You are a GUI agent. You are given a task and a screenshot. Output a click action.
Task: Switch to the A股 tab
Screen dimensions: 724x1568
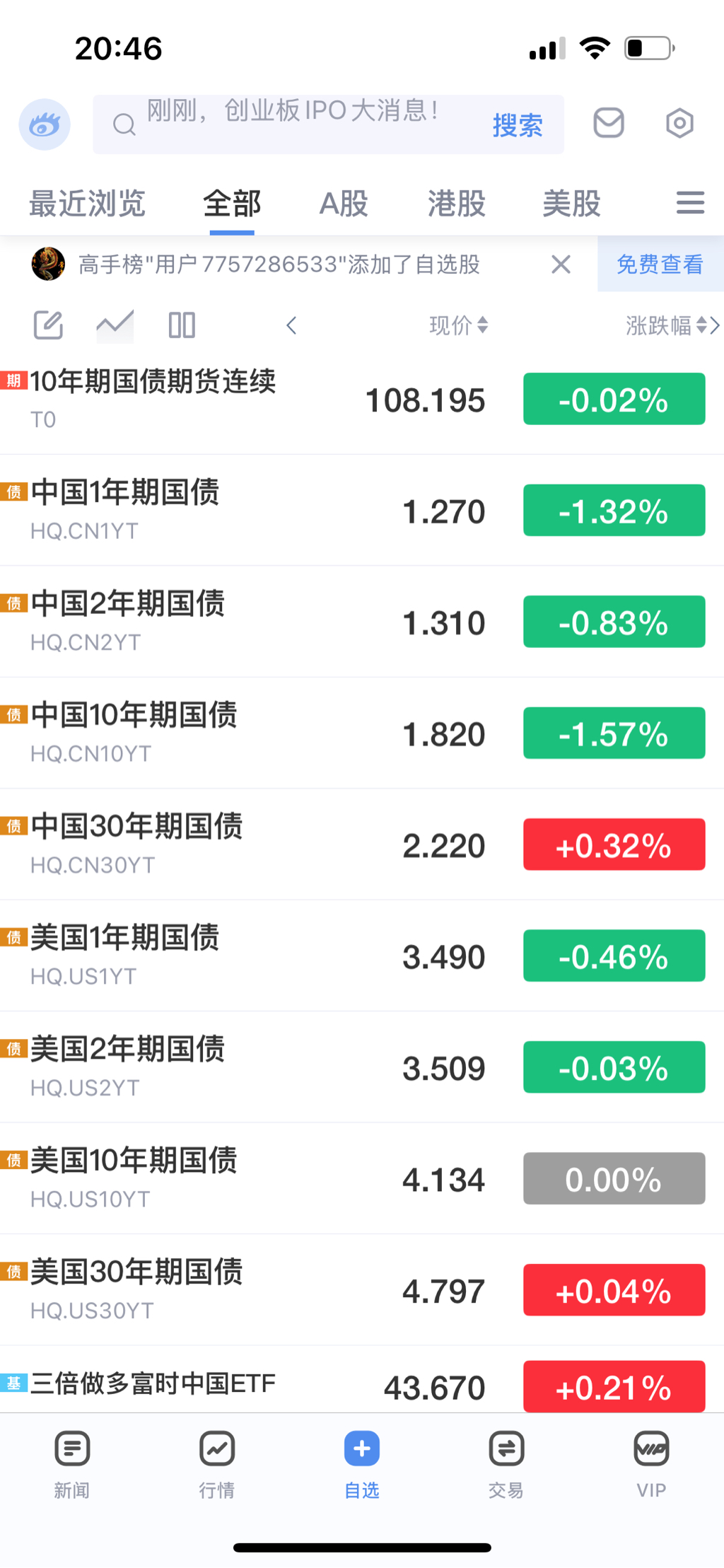pyautogui.click(x=344, y=204)
